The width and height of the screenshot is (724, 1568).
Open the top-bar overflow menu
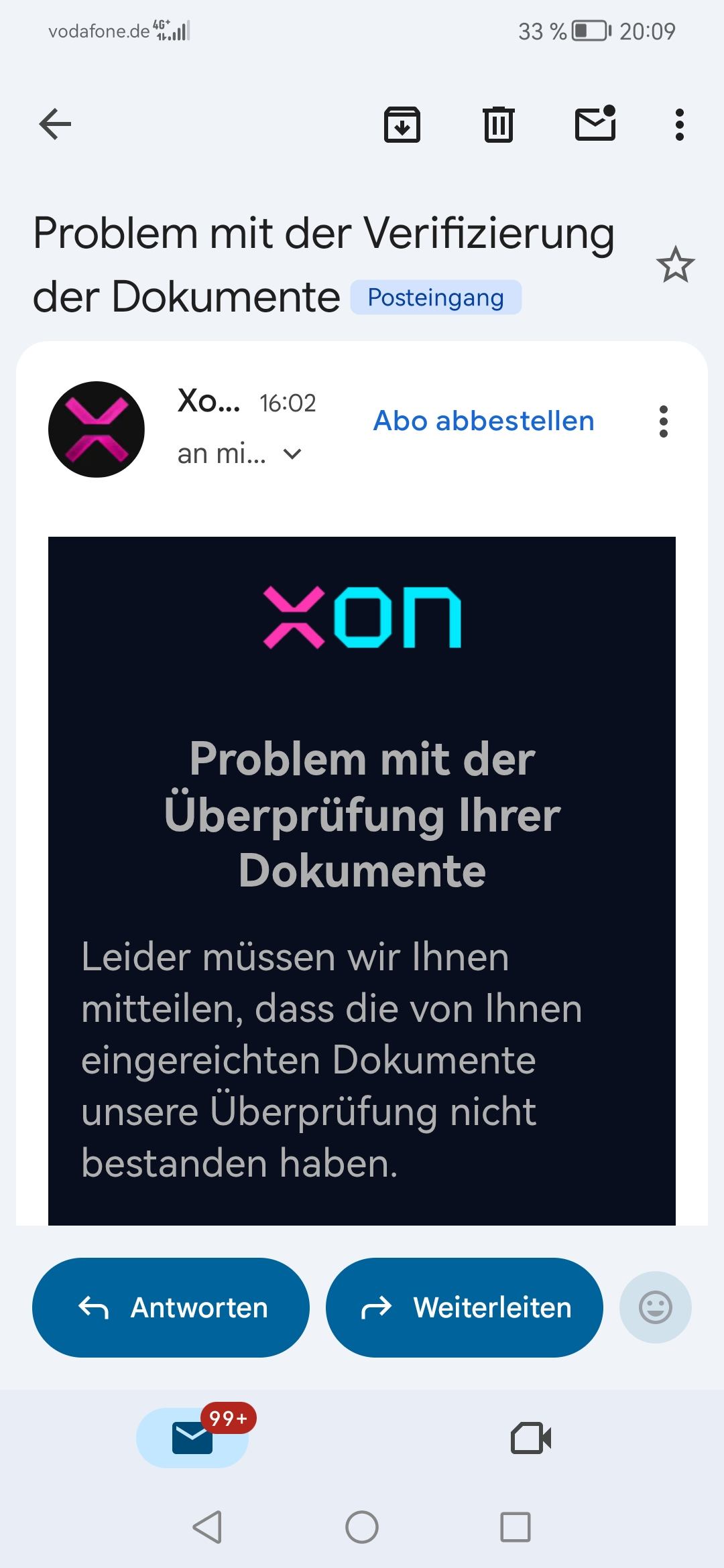pos(679,125)
